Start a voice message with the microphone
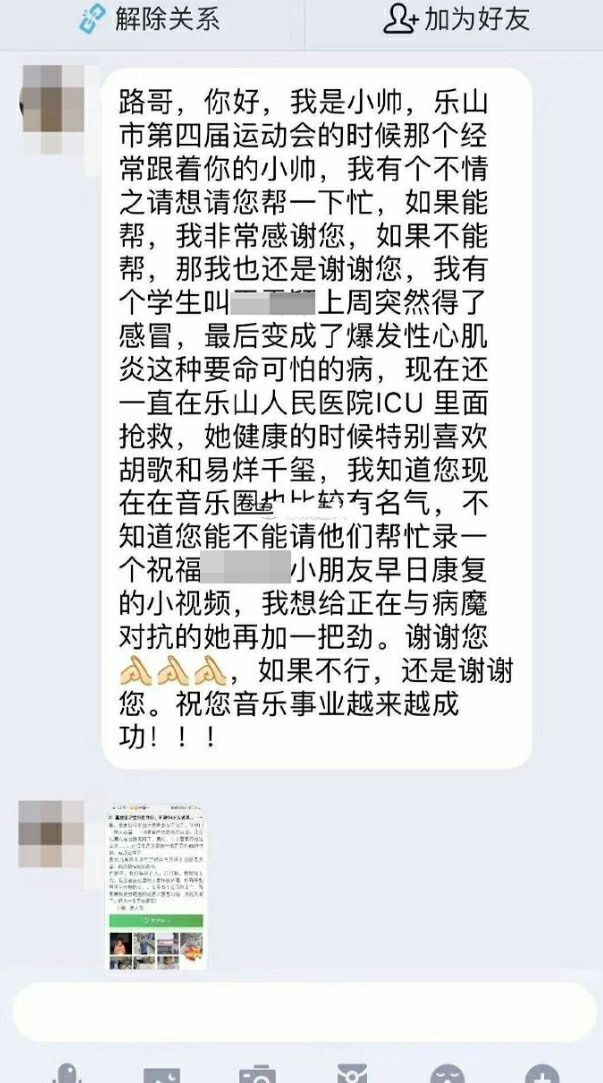 click(65, 1072)
